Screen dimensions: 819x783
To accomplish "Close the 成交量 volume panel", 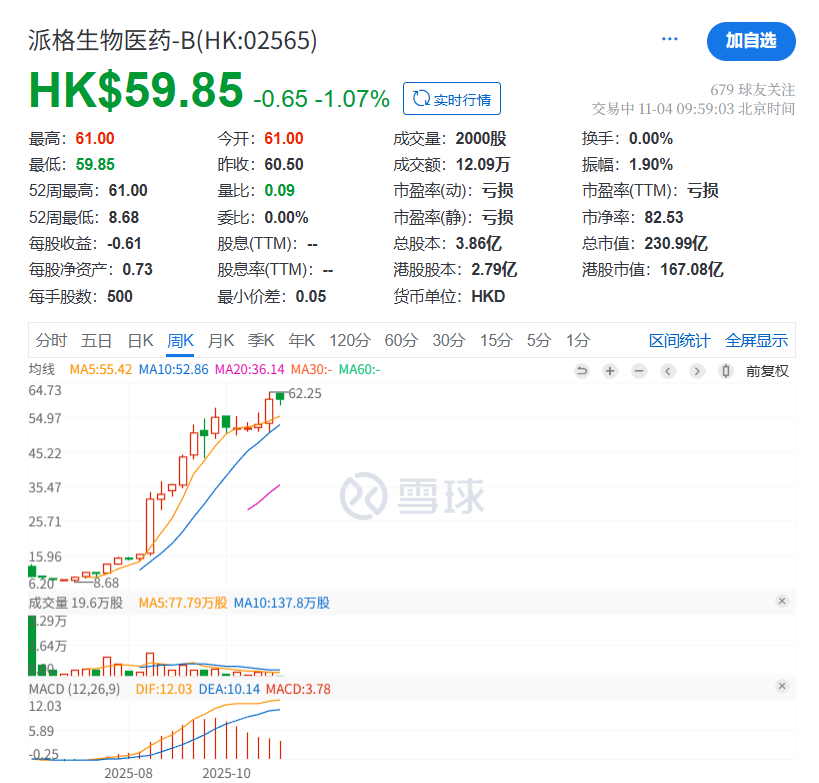I will click(782, 601).
